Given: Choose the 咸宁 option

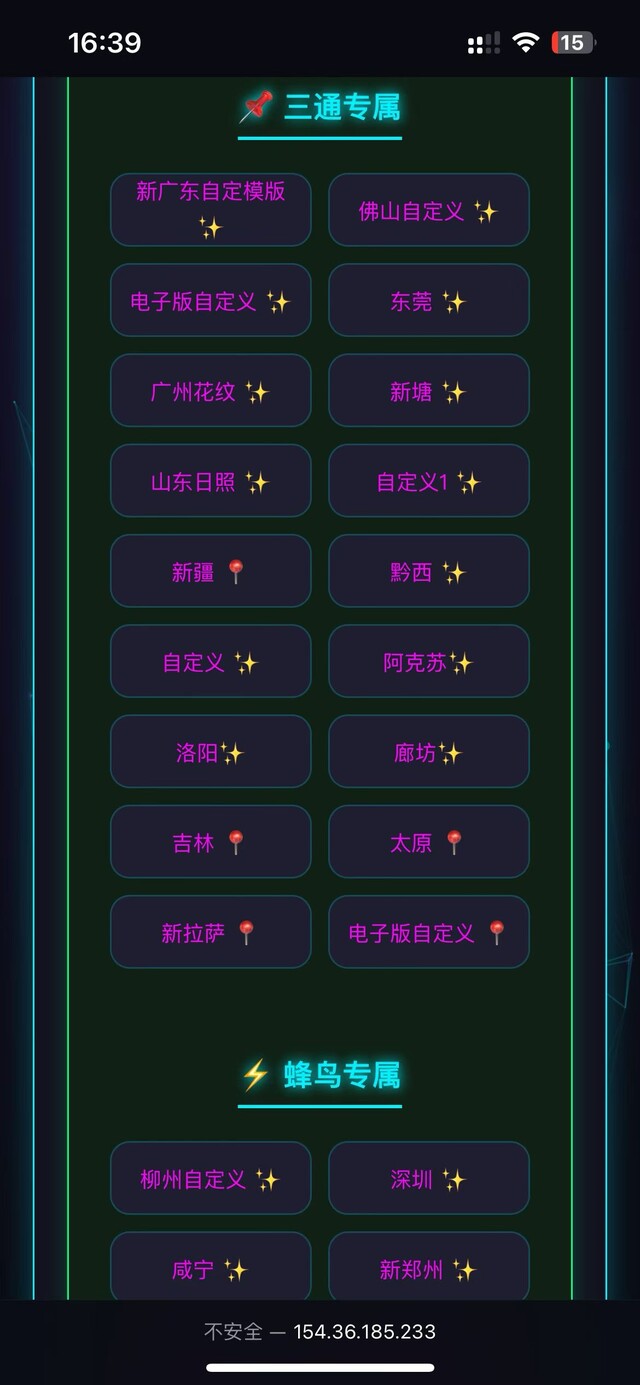Looking at the screenshot, I should (210, 1268).
